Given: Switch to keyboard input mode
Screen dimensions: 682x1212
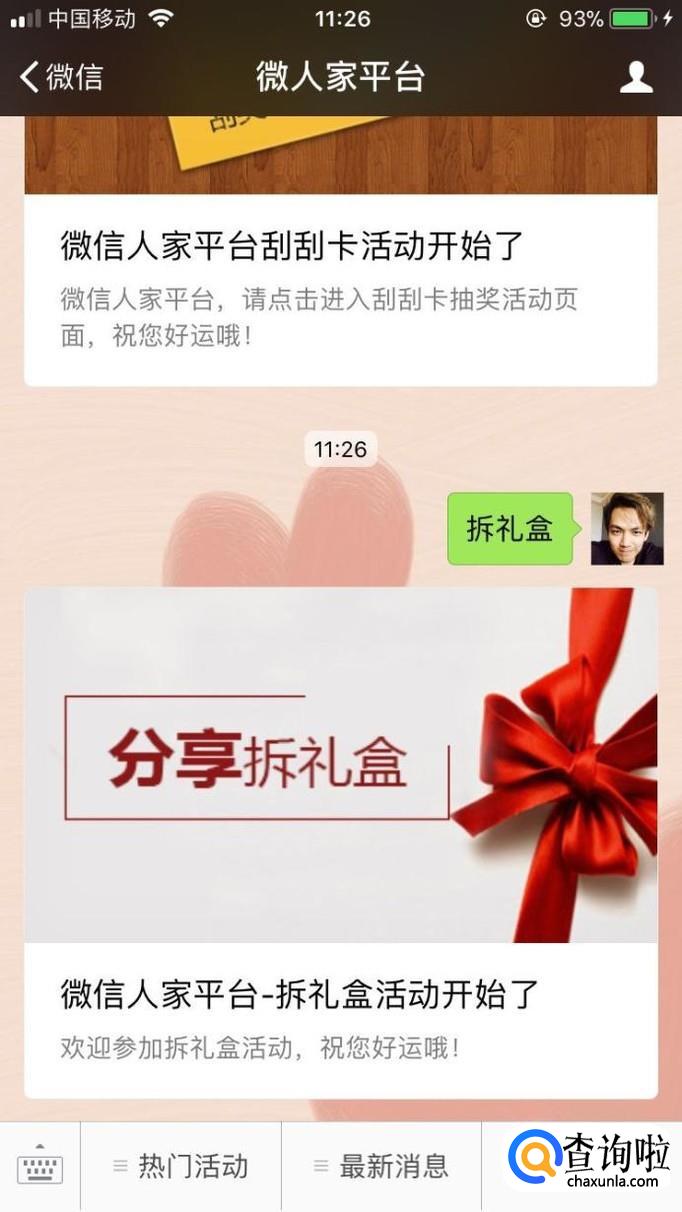Looking at the screenshot, I should pos(40,1166).
